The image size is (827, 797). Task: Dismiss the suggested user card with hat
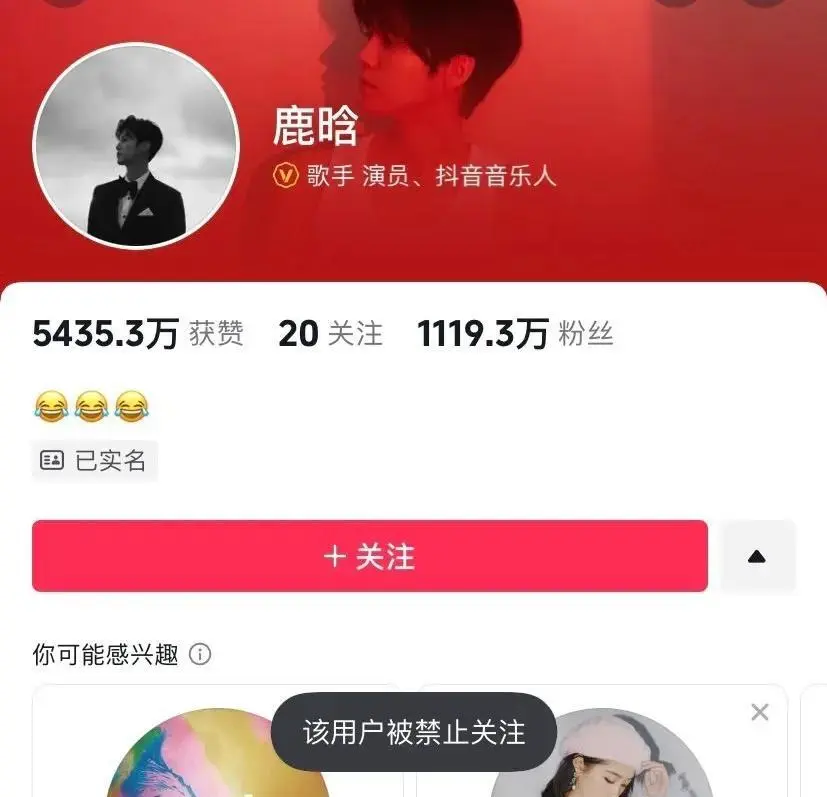[x=760, y=712]
